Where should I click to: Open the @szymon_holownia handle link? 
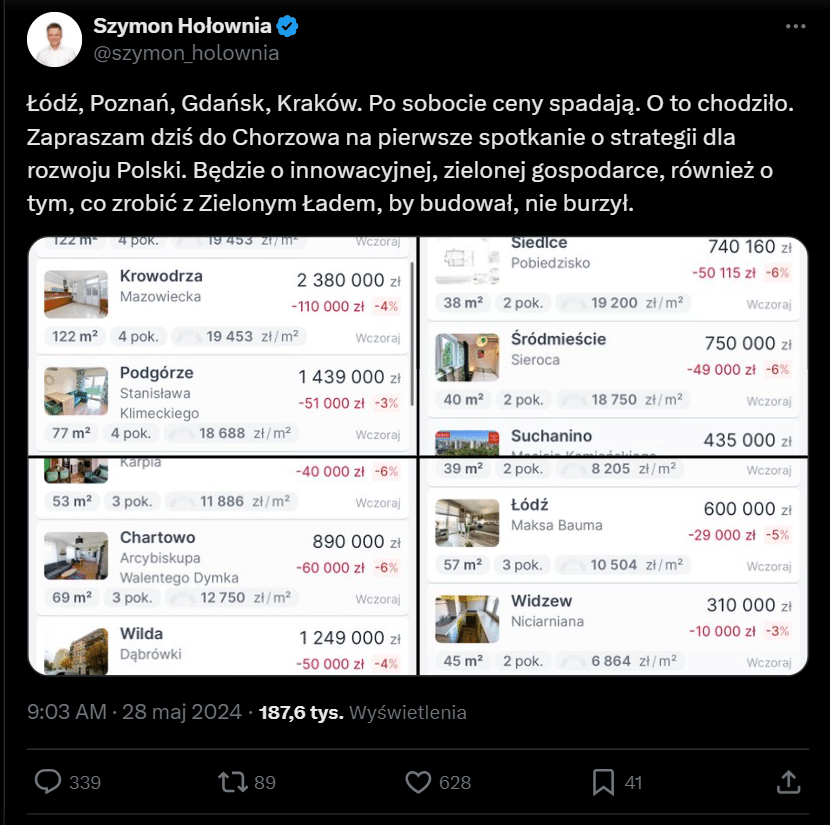point(185,54)
